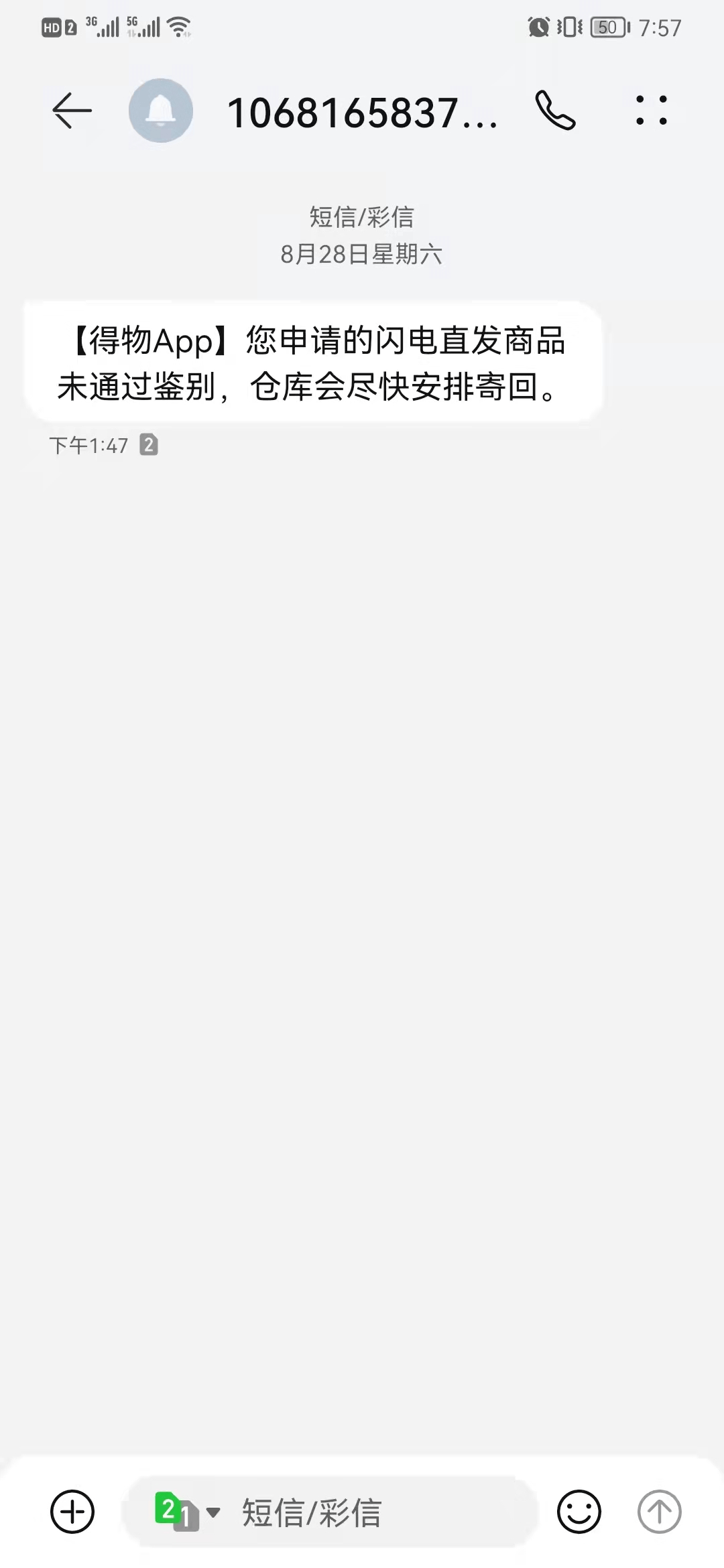Send the message with the arrow button
This screenshot has width=724, height=1568.
pyautogui.click(x=659, y=1512)
